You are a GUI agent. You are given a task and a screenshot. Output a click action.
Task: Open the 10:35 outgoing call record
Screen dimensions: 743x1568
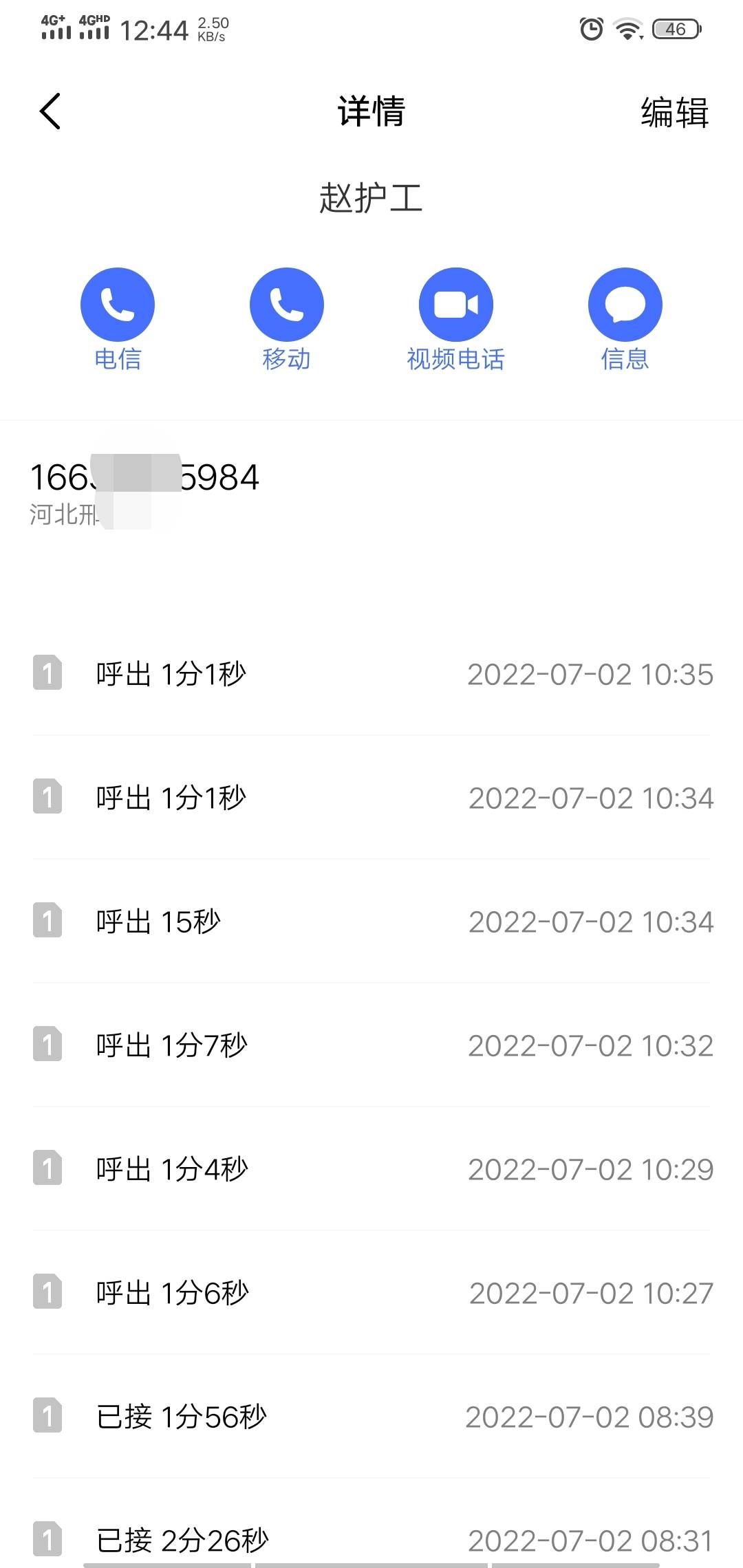371,674
